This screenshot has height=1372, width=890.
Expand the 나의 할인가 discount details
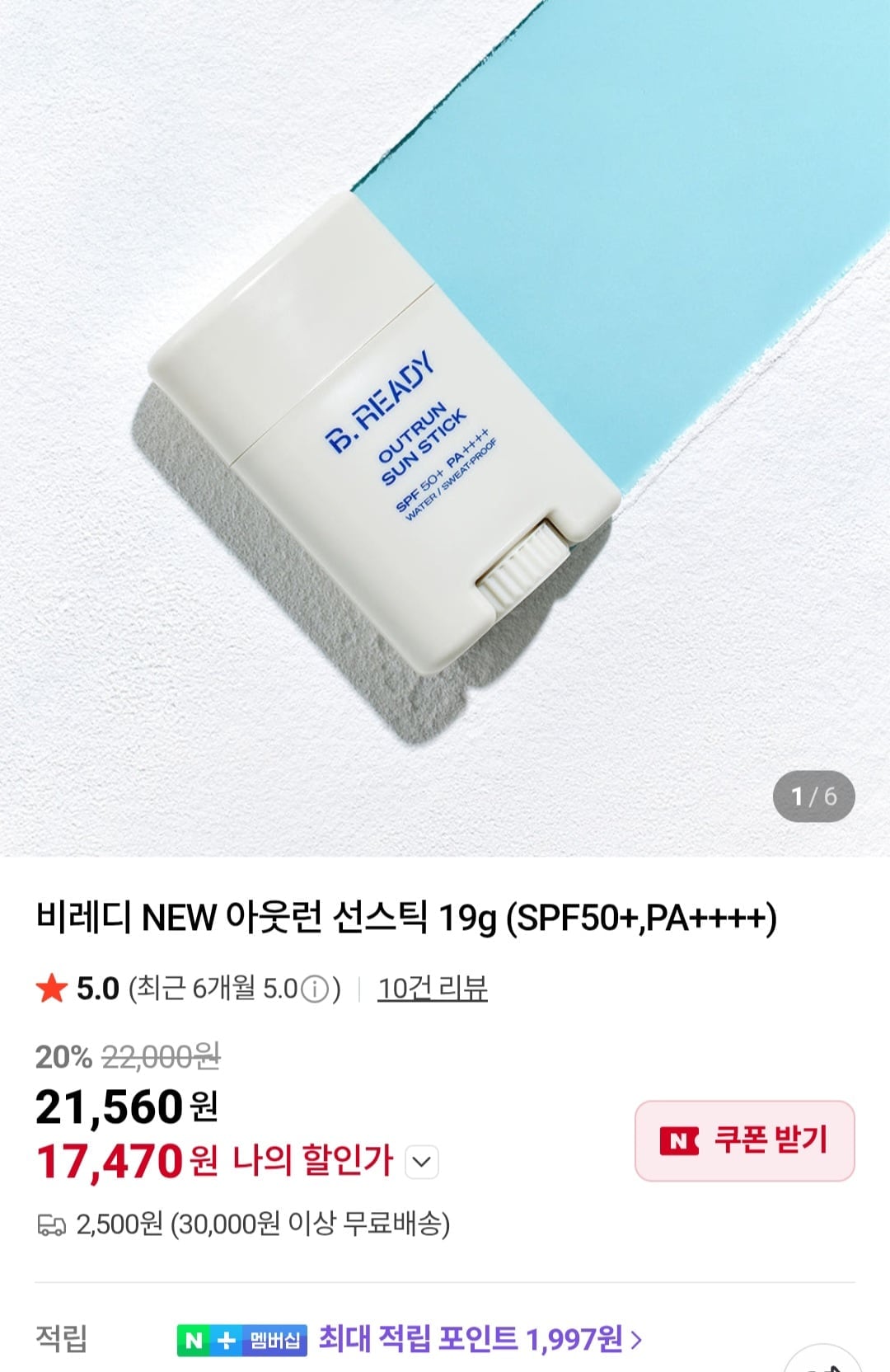tap(422, 1162)
